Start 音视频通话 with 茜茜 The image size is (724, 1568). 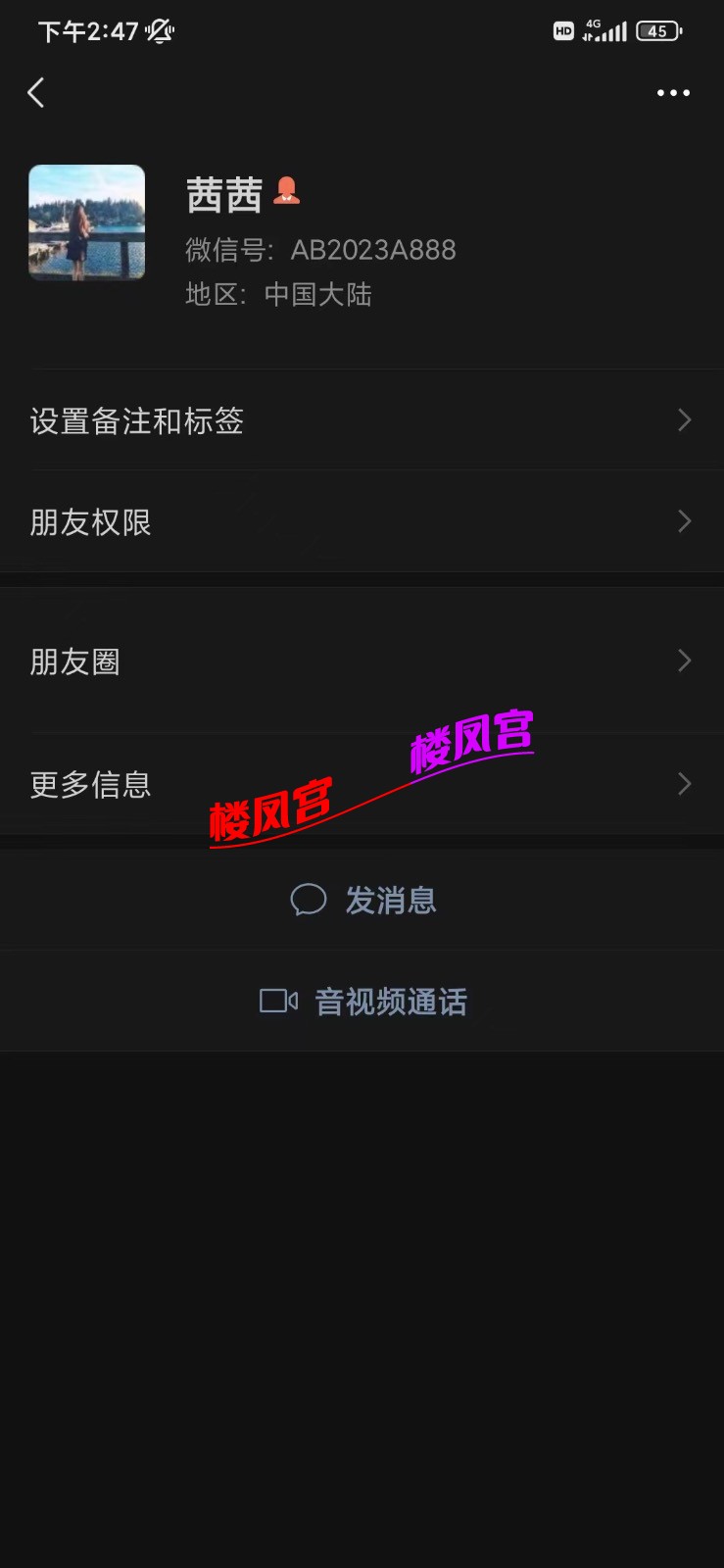click(x=363, y=1002)
